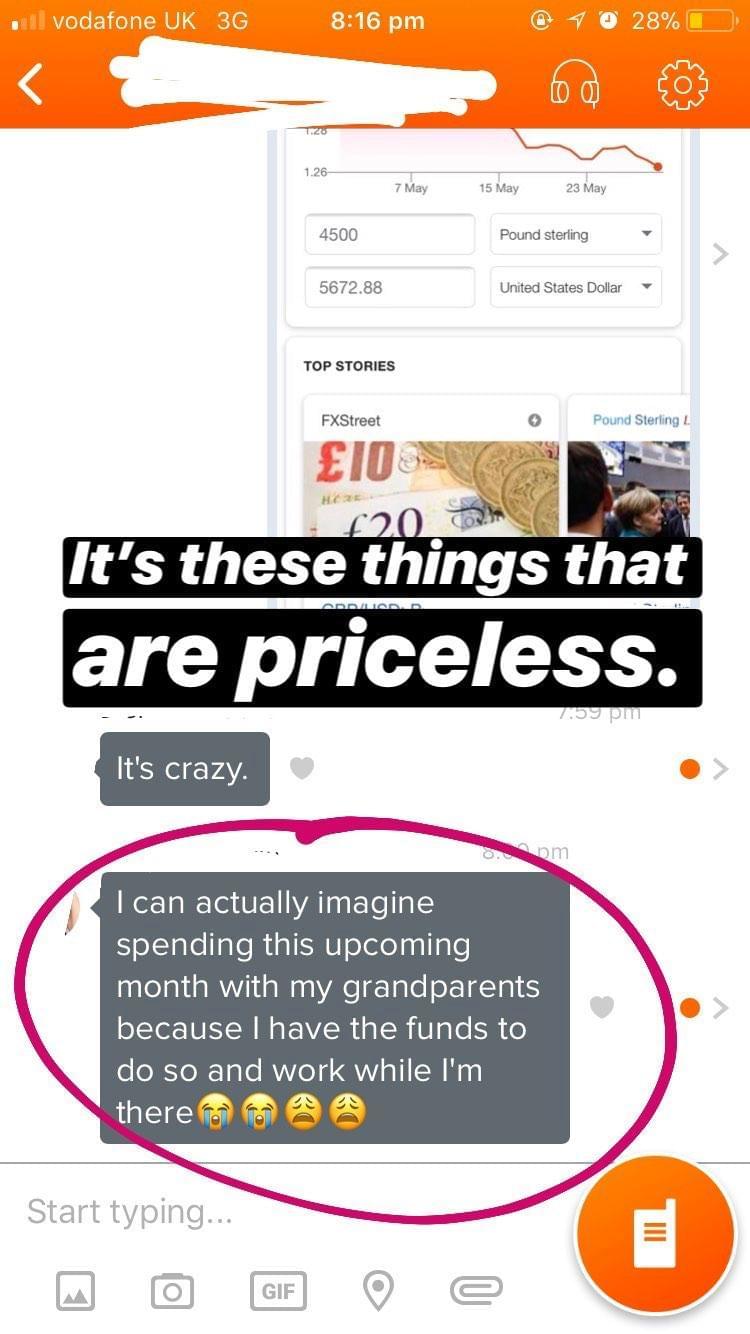Open chat settings gear

(682, 86)
